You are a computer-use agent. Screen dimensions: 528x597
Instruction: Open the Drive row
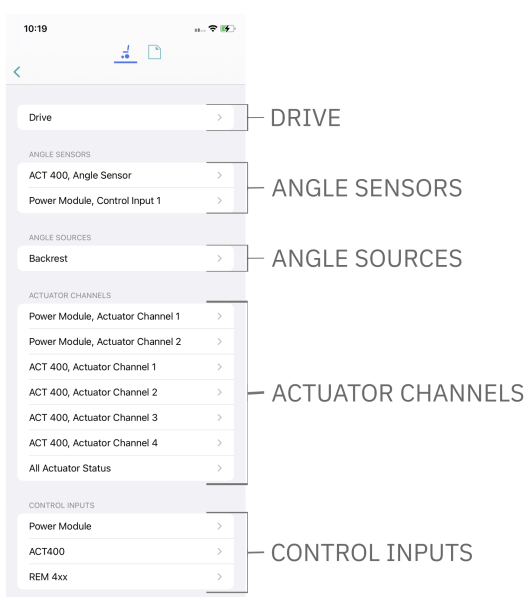coord(126,117)
